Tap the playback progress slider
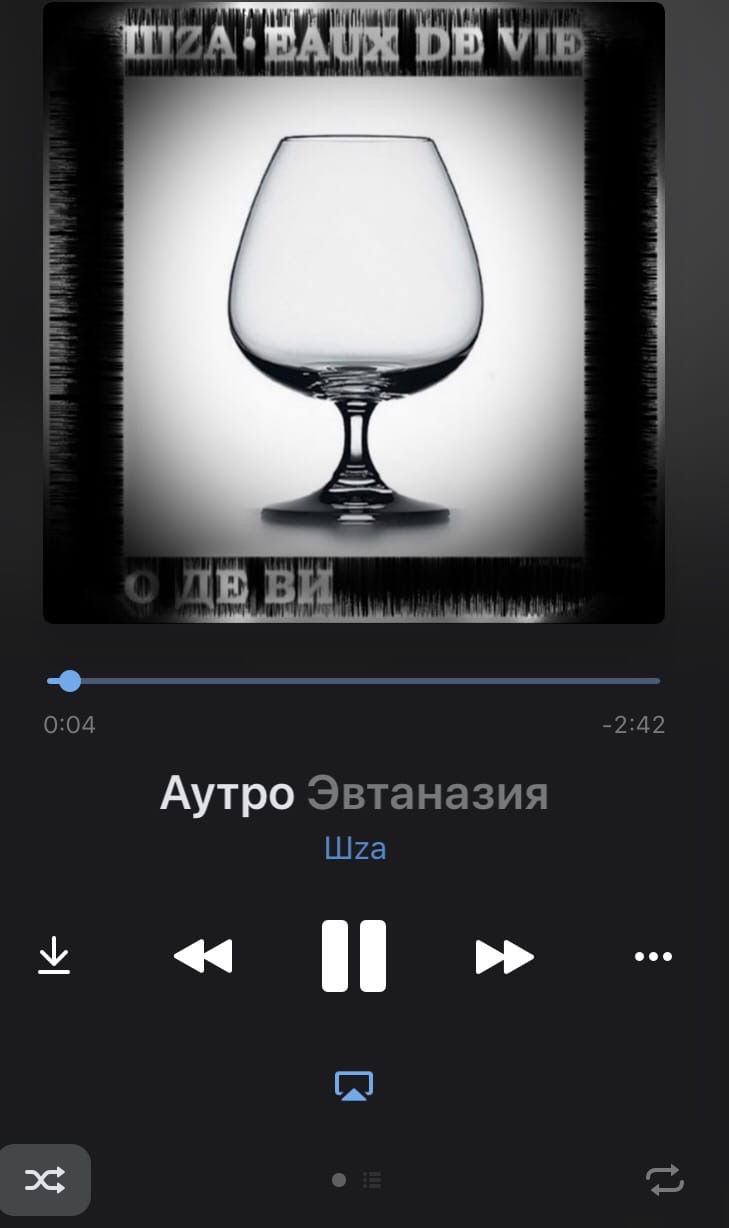Viewport: 729px width, 1228px height. 354,681
